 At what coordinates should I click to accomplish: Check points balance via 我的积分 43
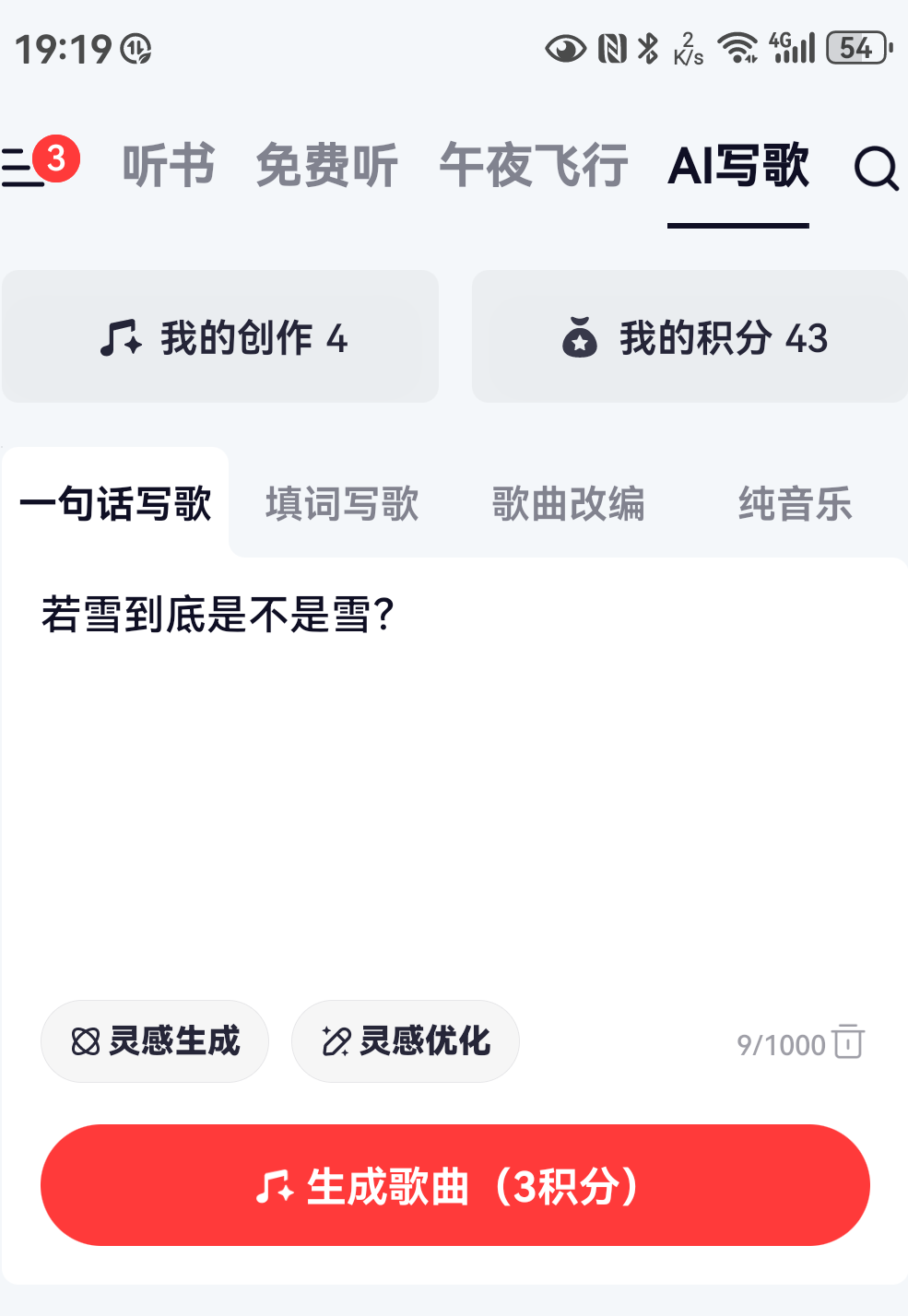(689, 337)
